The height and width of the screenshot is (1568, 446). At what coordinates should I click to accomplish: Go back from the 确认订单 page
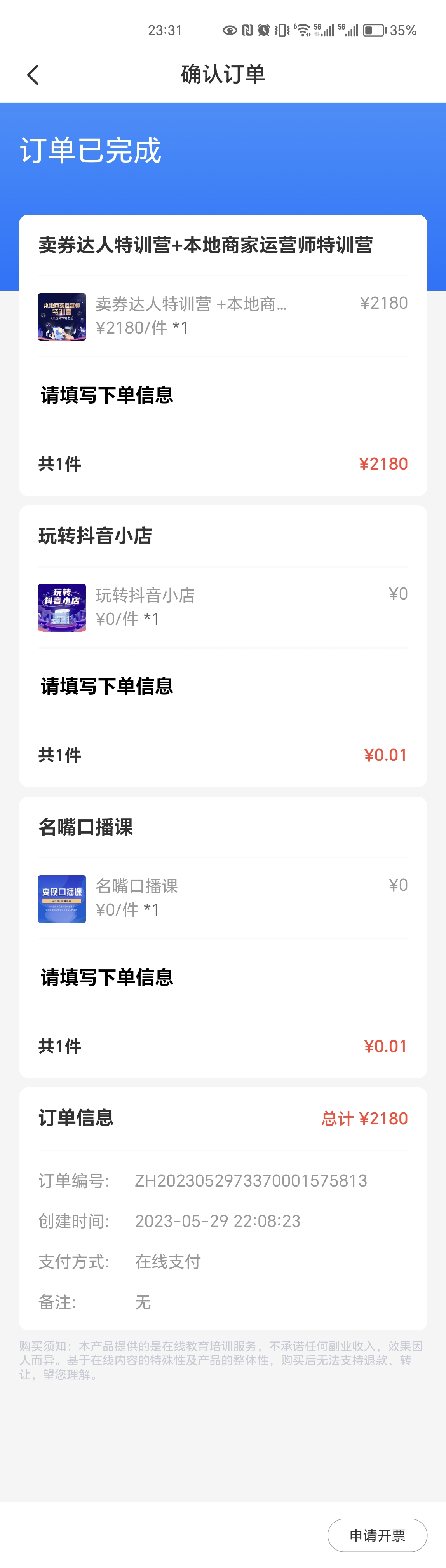(33, 75)
